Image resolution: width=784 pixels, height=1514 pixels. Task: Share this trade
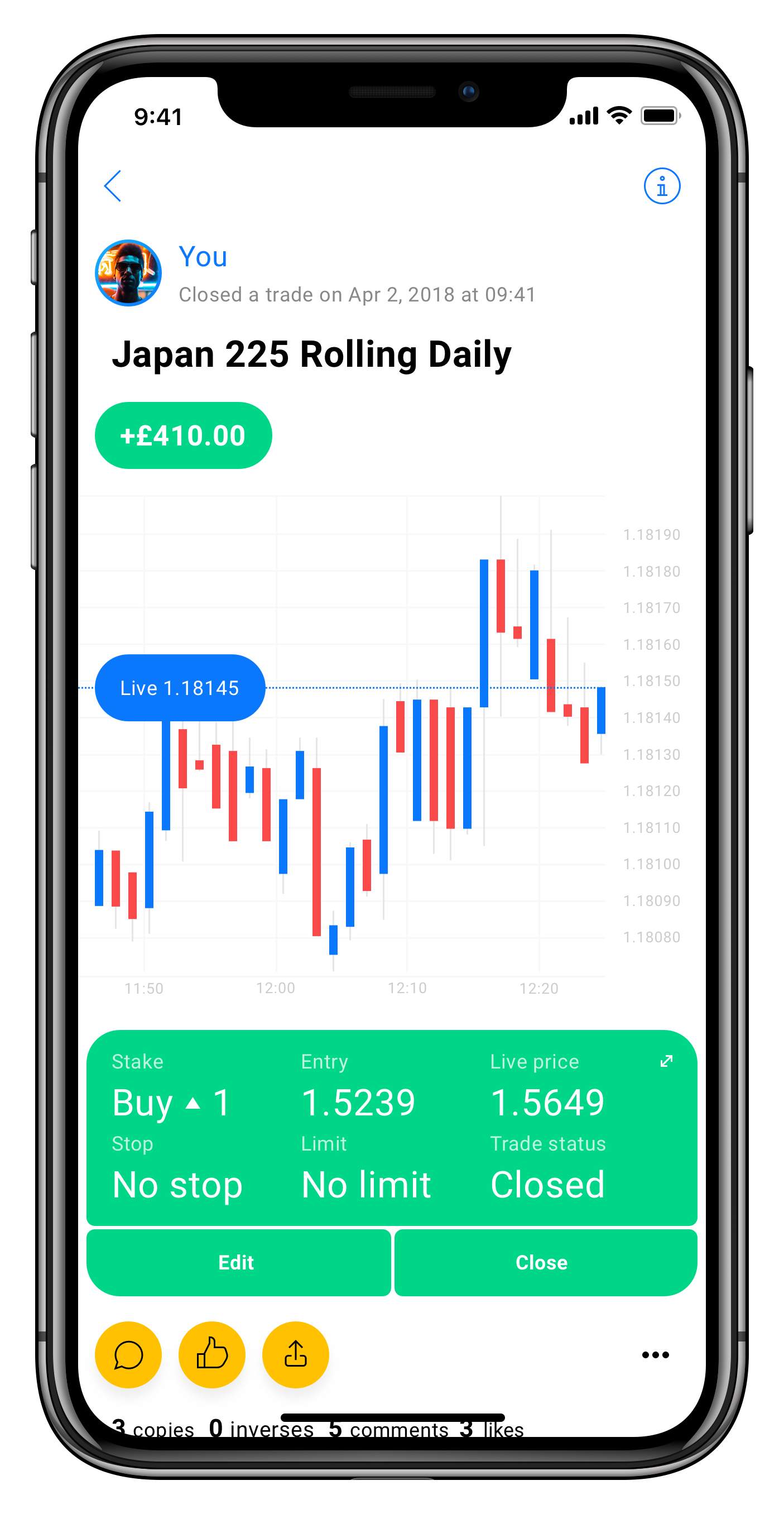click(x=295, y=1354)
